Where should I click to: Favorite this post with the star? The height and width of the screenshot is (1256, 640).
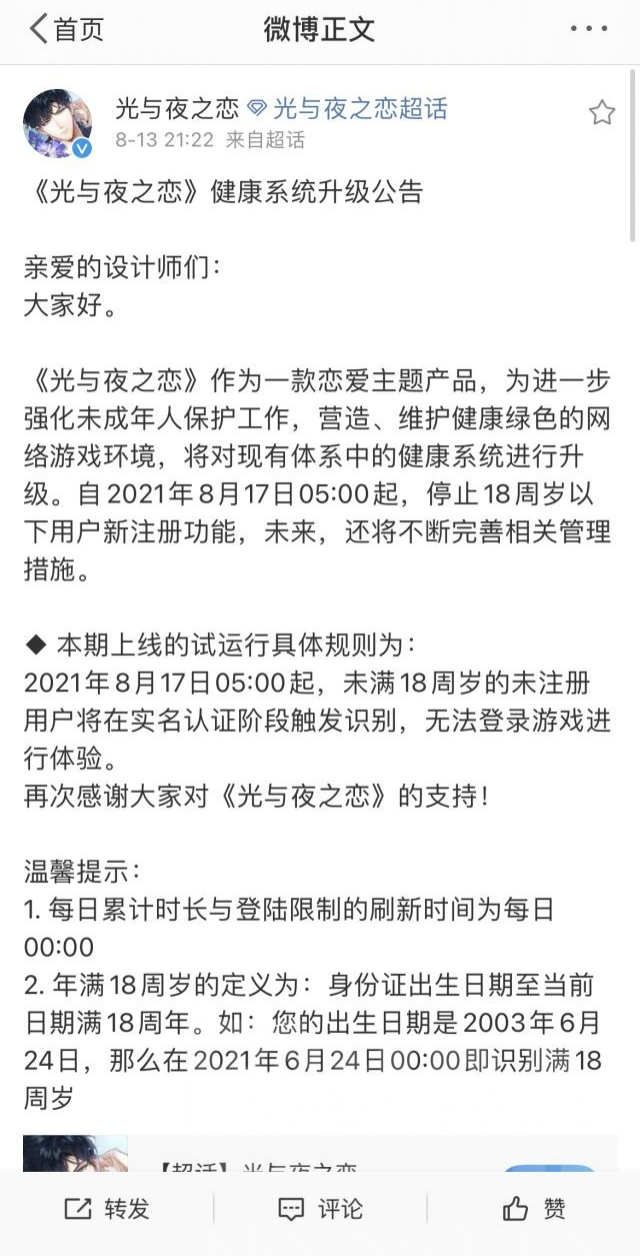[602, 112]
